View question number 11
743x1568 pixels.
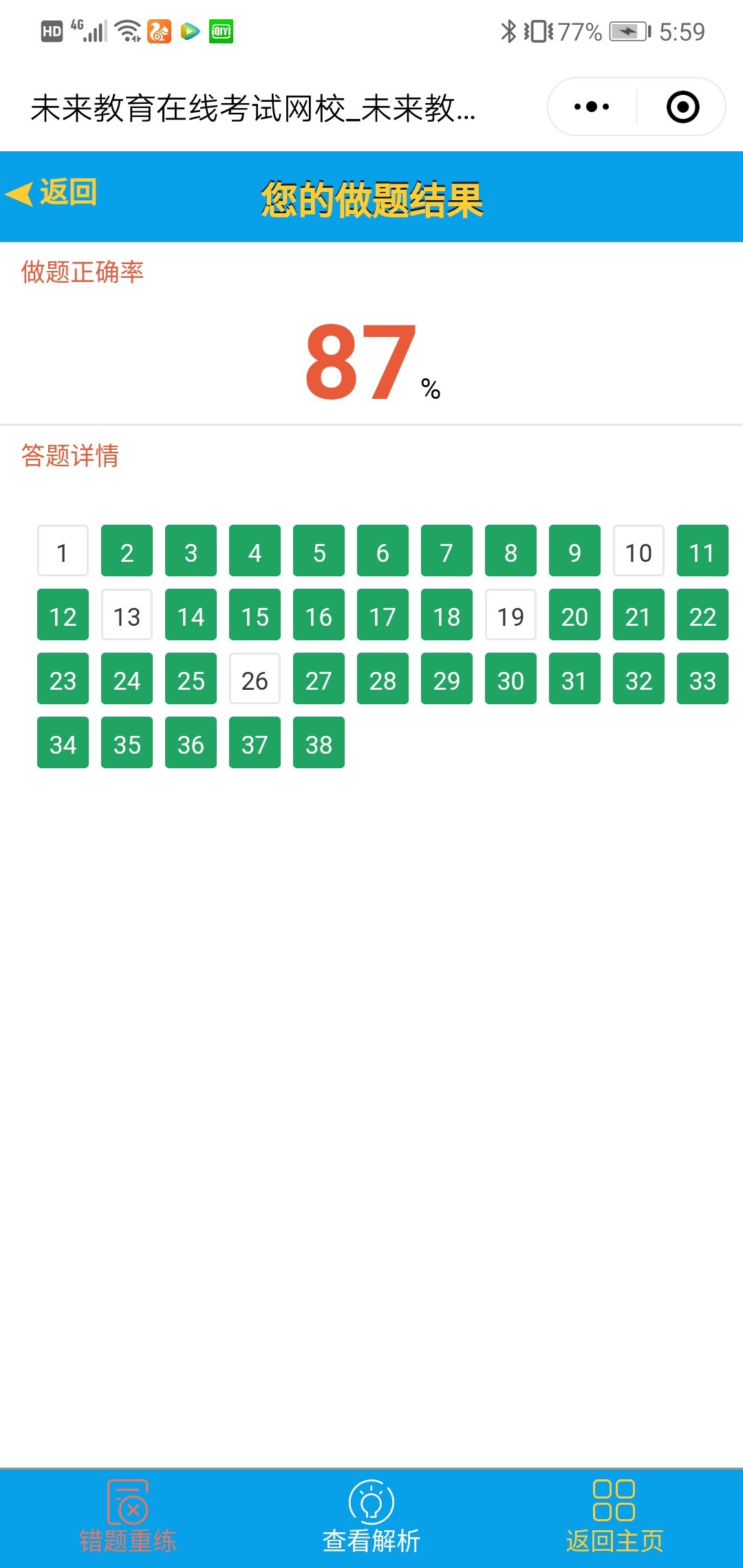702,551
